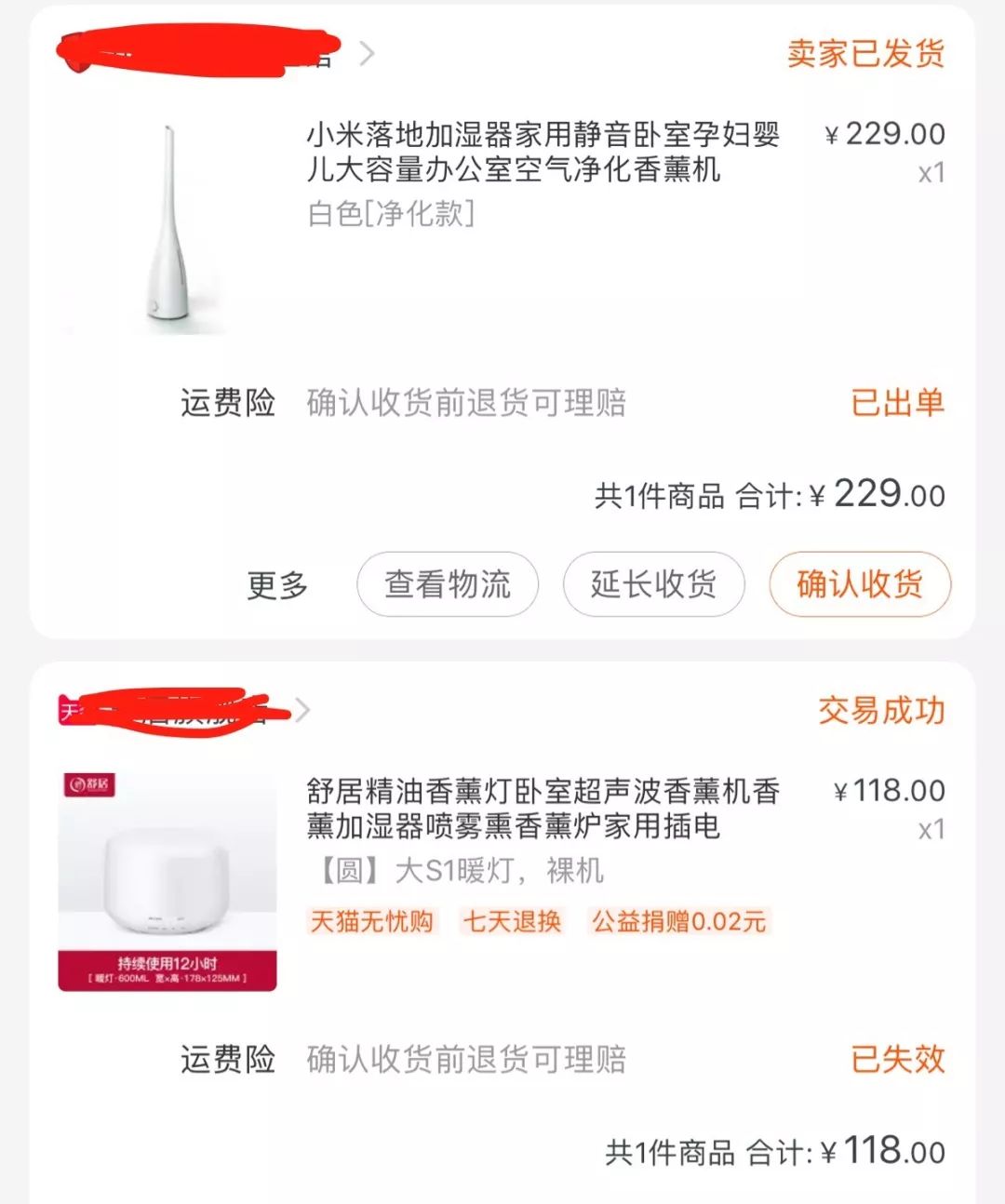Viewport: 1005px width, 1204px height.
Task: Click the 七天退换 return policy tag
Action: pyautogui.click(x=512, y=921)
